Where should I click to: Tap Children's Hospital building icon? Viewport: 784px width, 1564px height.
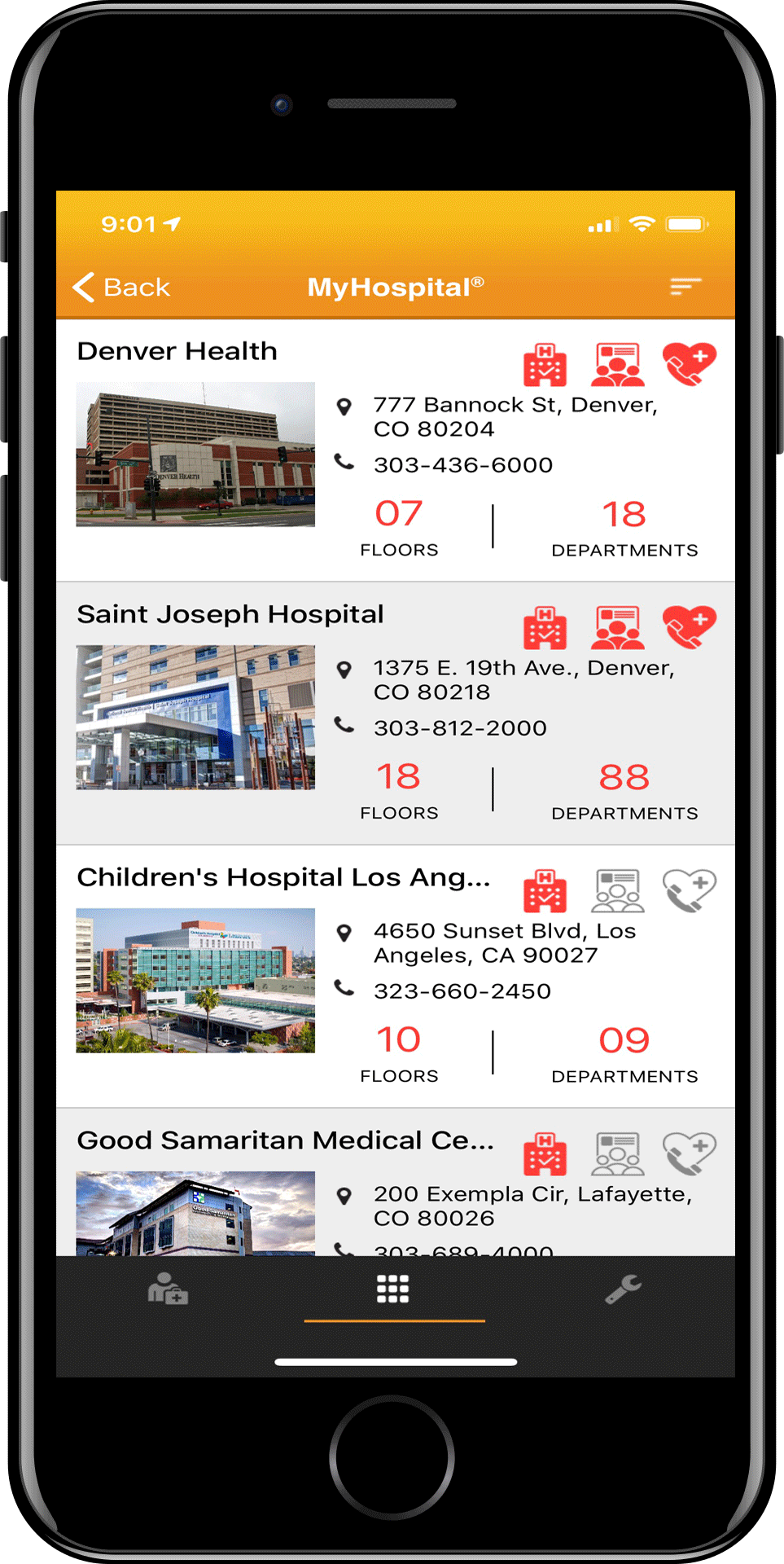(x=545, y=890)
